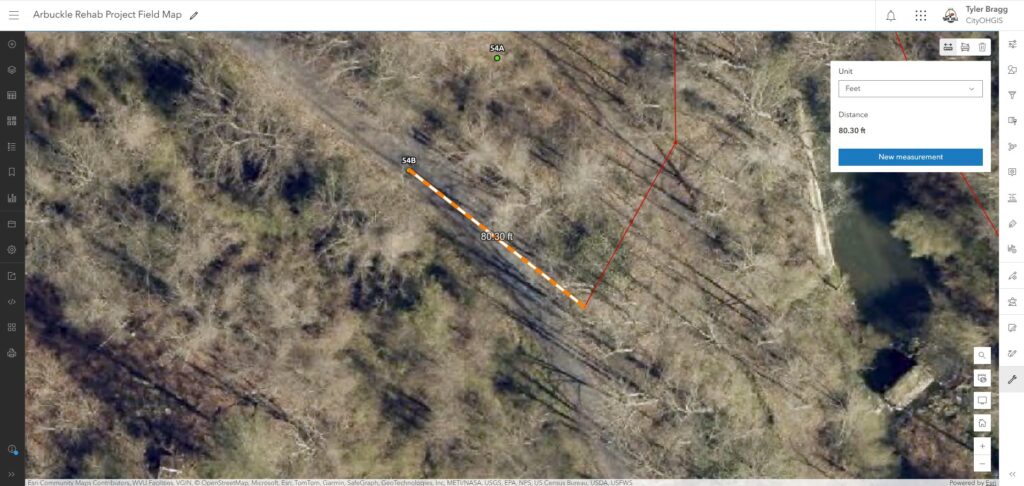
Task: Open the Add content tool in the left sidebar
Action: coord(12,45)
